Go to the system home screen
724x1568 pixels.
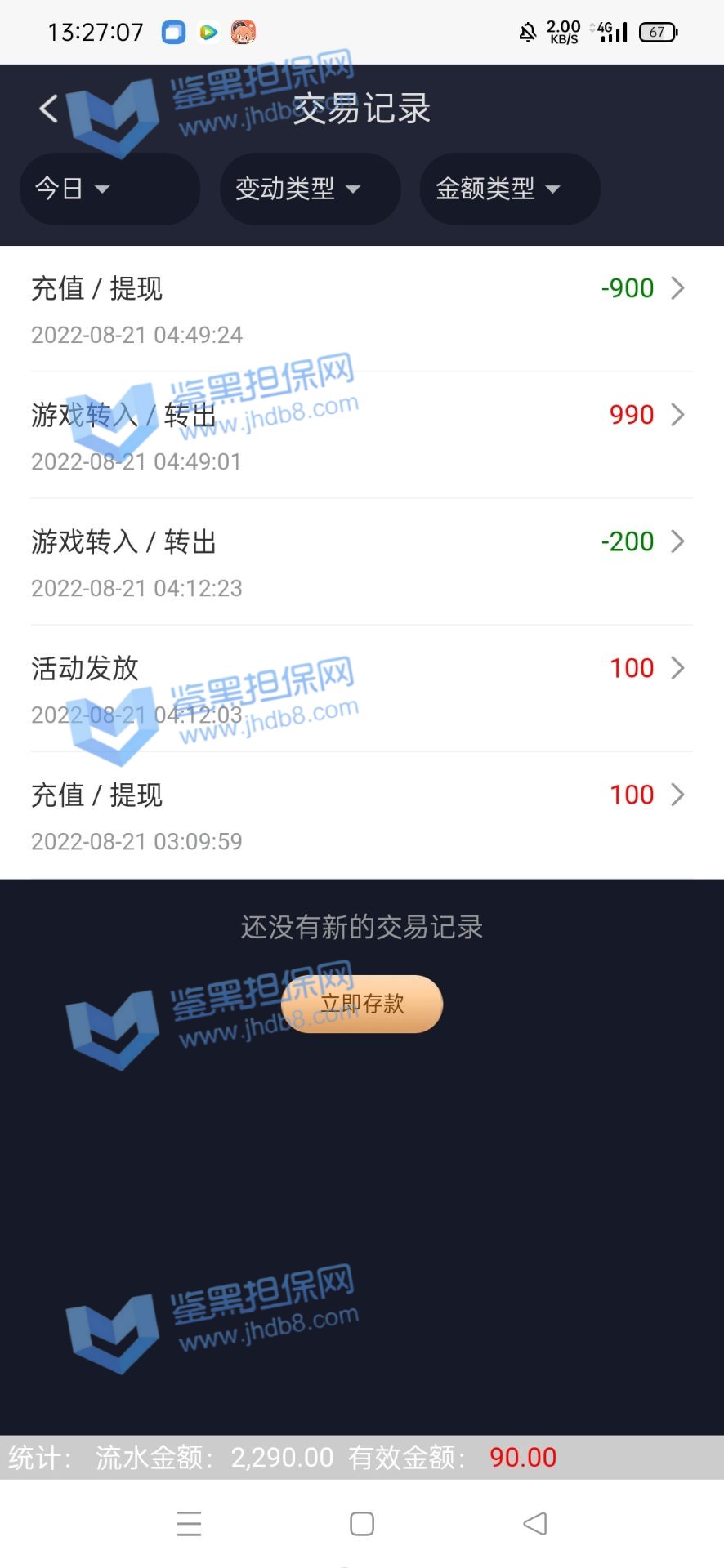coord(362,1524)
